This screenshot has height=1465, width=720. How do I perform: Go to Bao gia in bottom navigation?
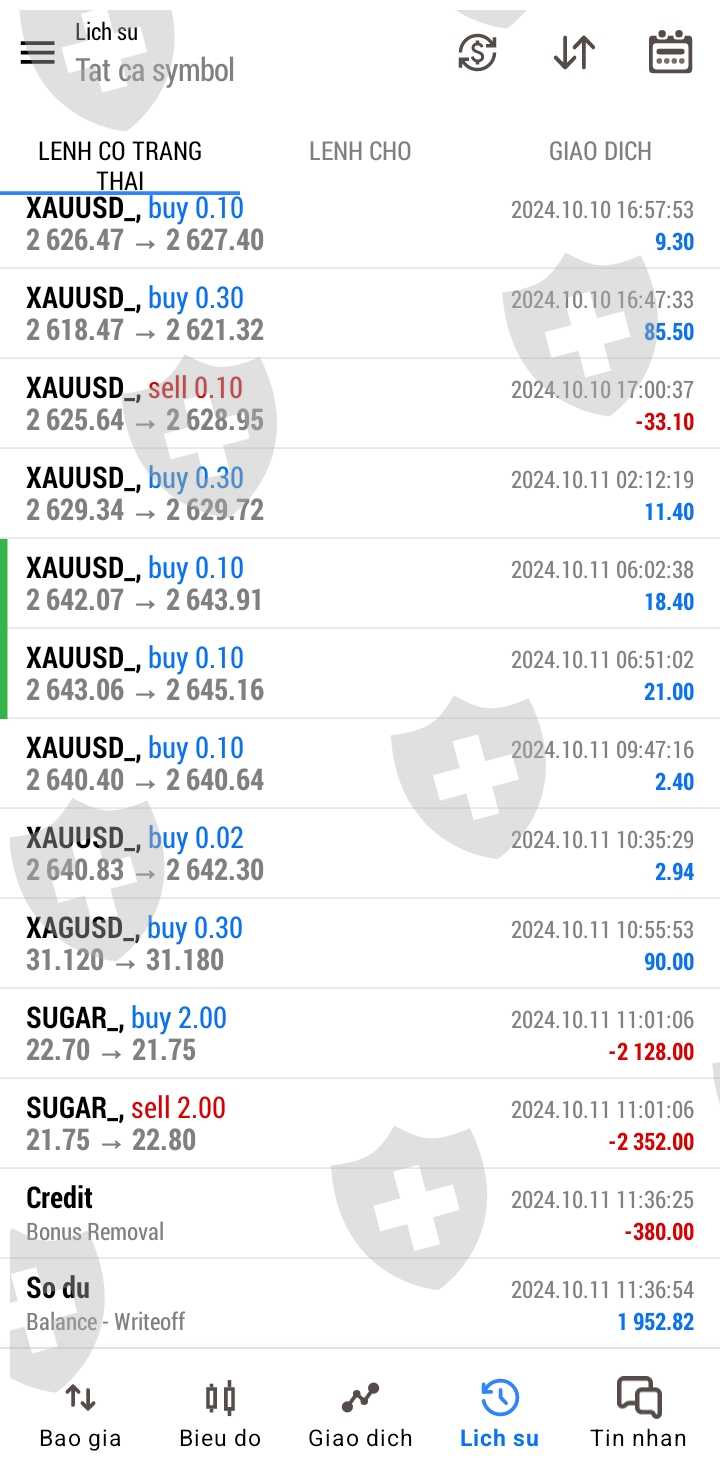tap(80, 1415)
